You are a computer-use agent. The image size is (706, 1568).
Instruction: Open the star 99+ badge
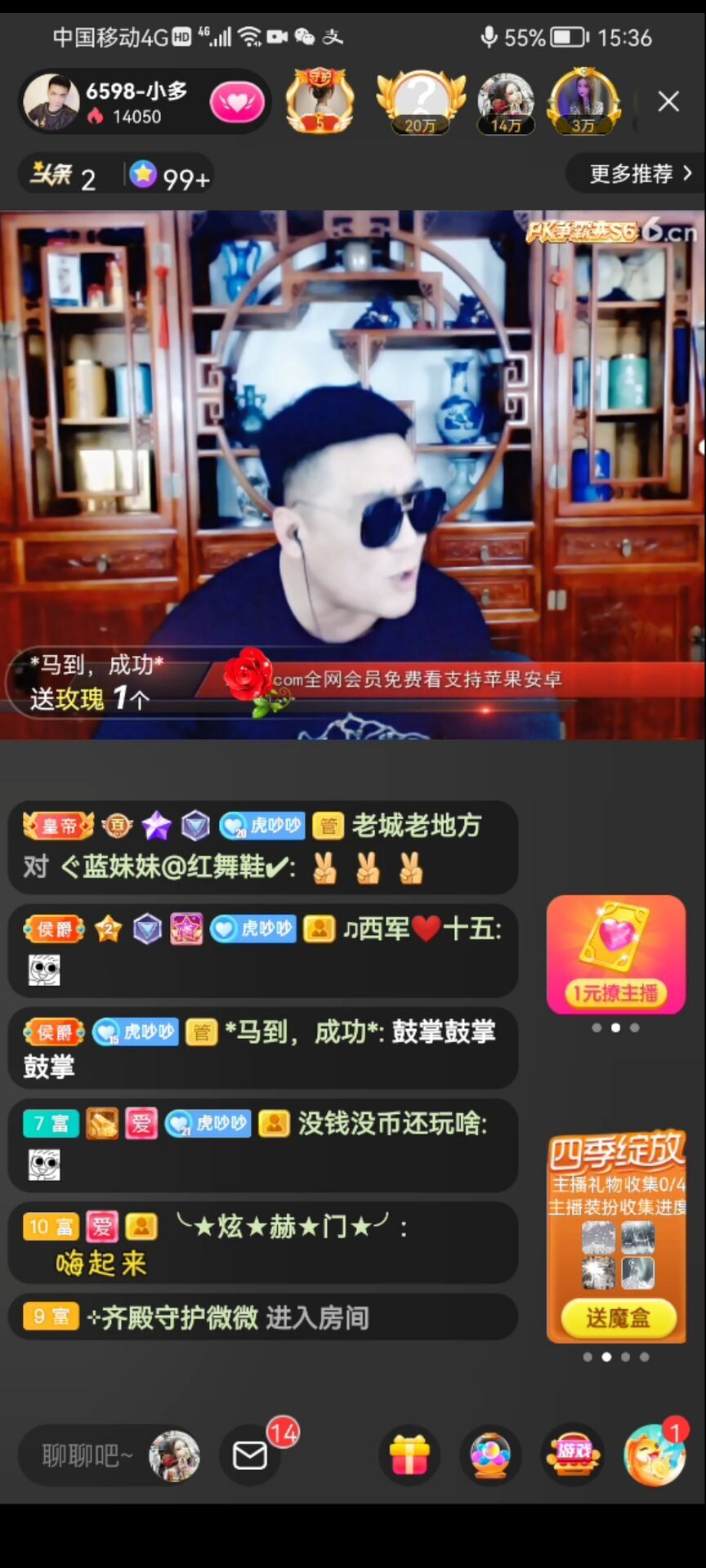pyautogui.click(x=170, y=176)
